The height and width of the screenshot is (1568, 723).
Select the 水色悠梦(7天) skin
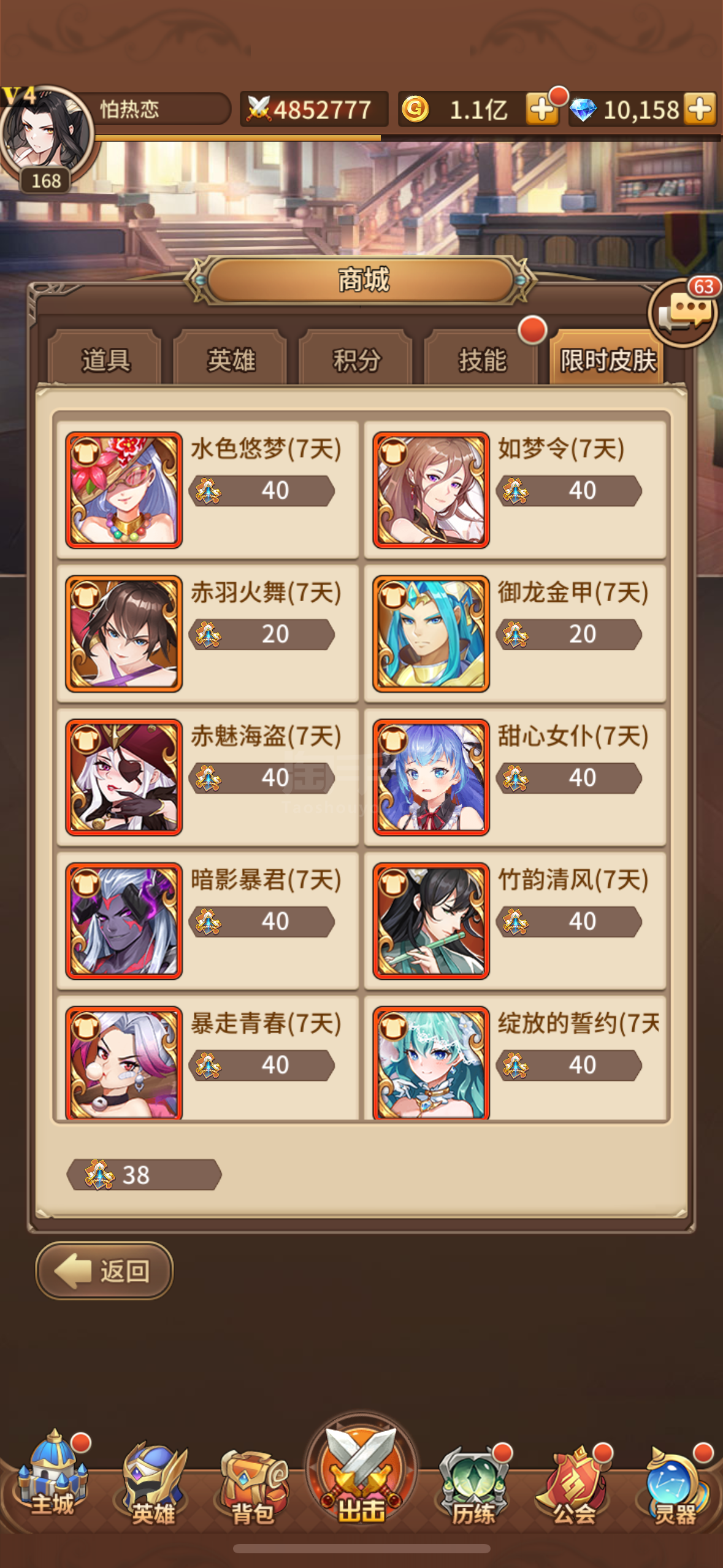(207, 490)
